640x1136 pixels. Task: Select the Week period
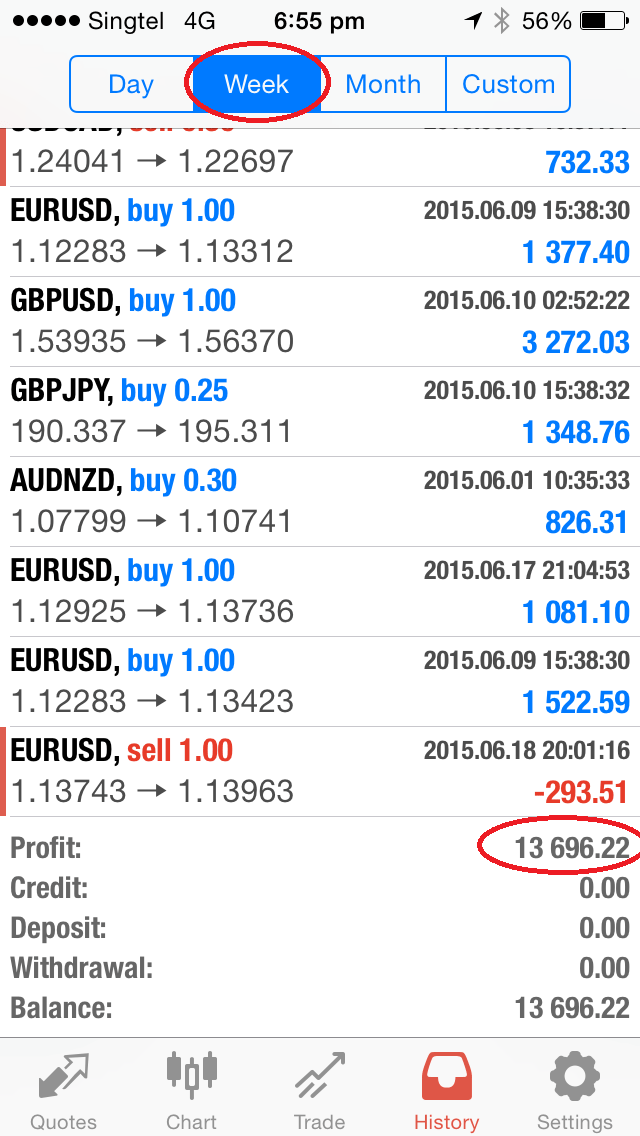click(x=257, y=85)
